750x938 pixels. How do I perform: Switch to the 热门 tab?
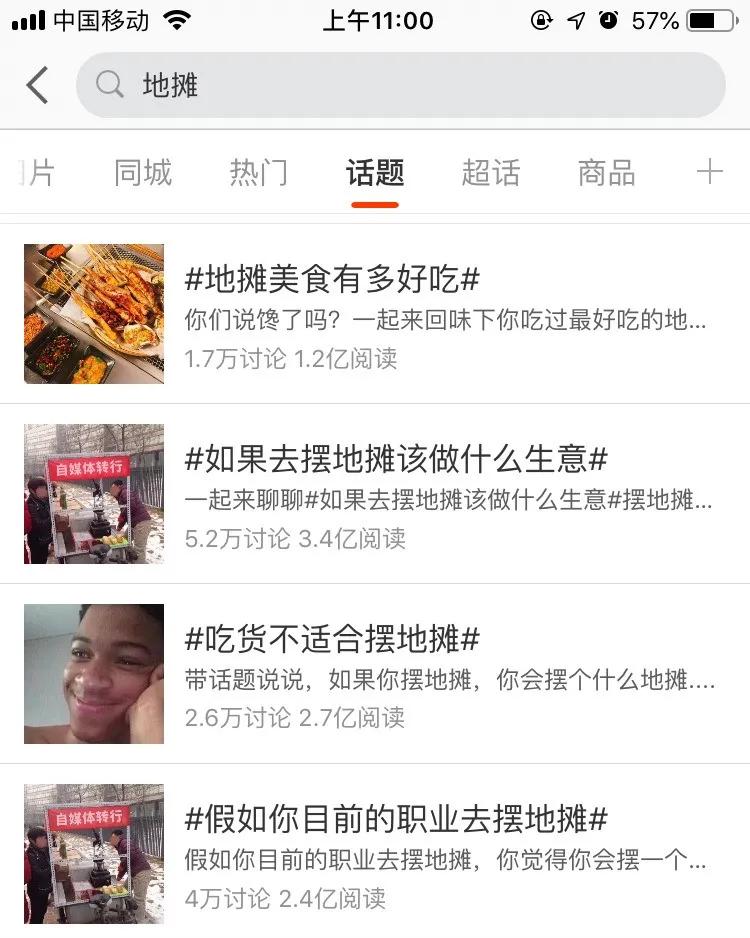[x=257, y=172]
